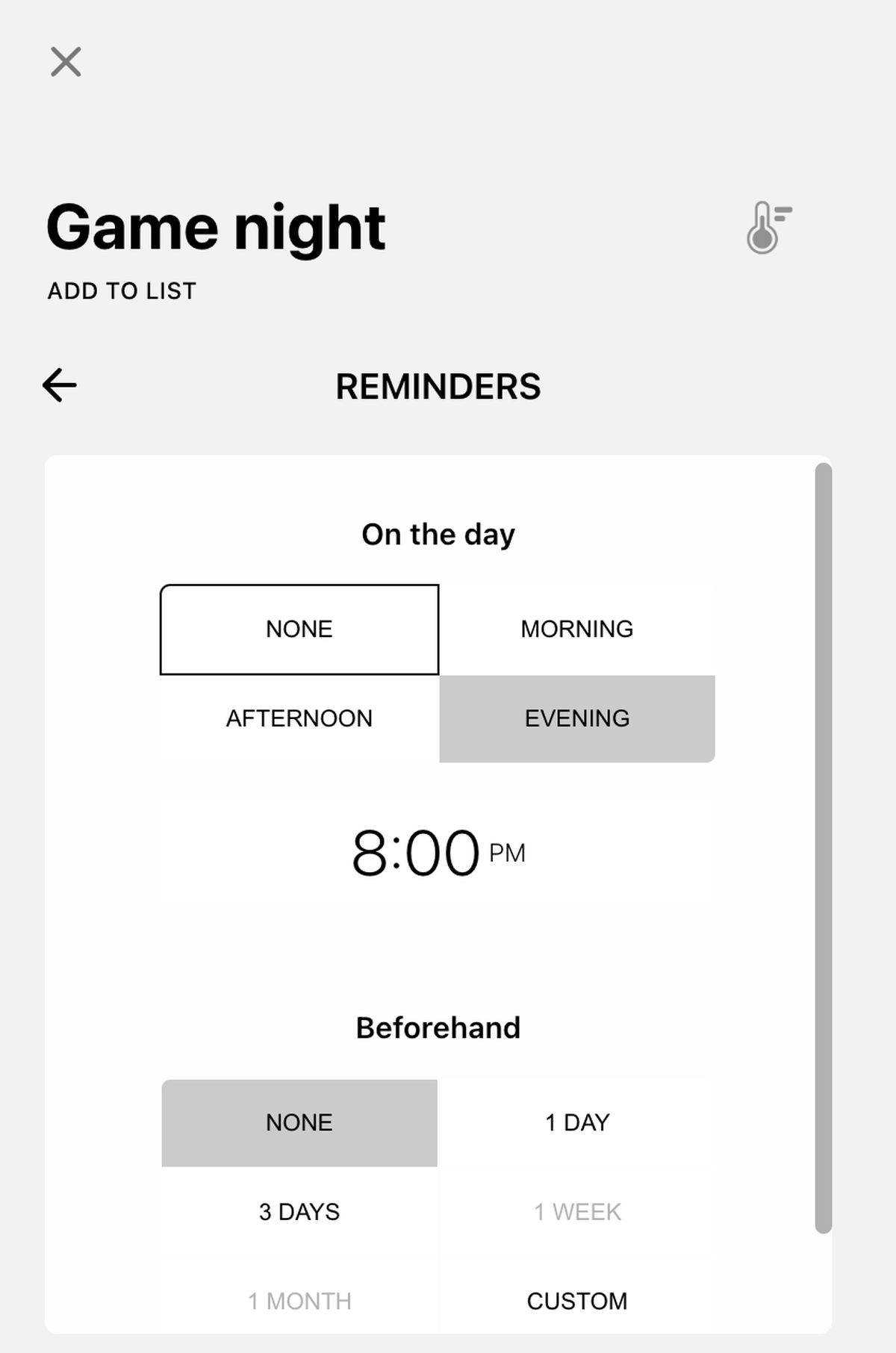Tap ADD TO LIST under title
The height and width of the screenshot is (1353, 896).
[122, 290]
